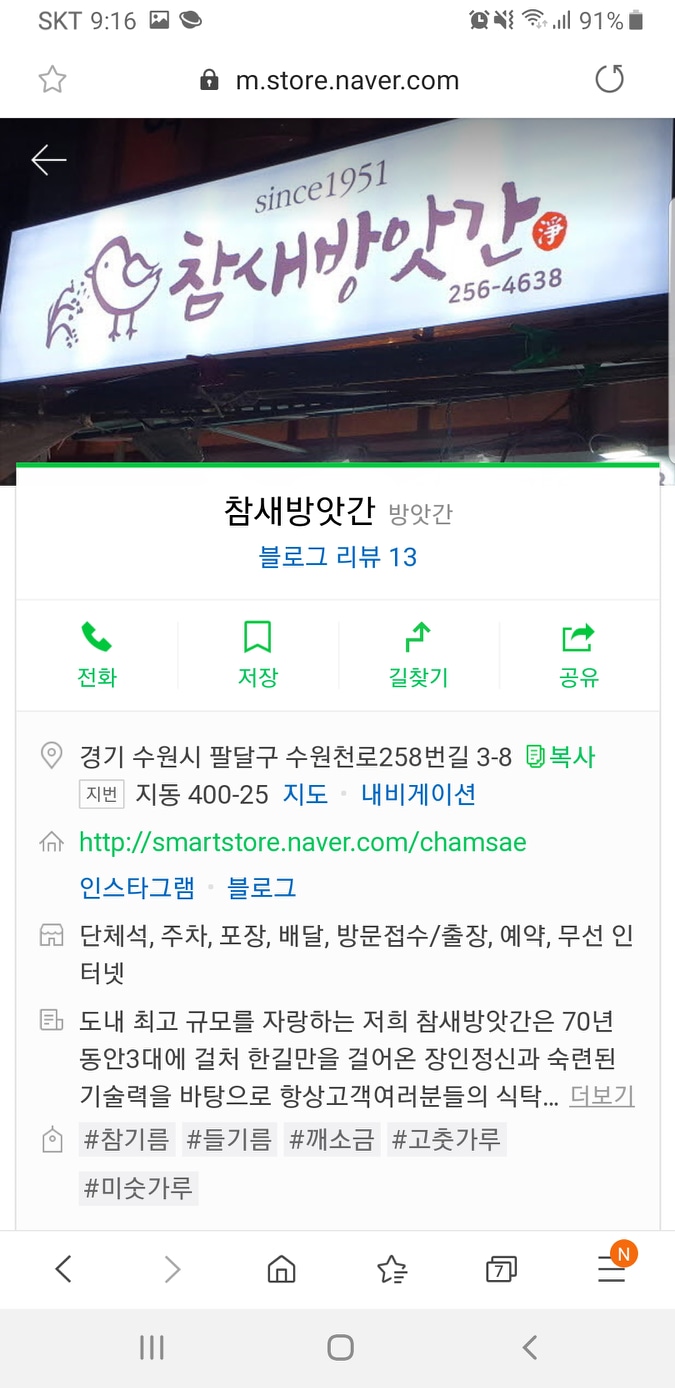Select the #고춧가루 hashtag chip
Viewport: 675px width, 1388px height.
(x=446, y=1139)
